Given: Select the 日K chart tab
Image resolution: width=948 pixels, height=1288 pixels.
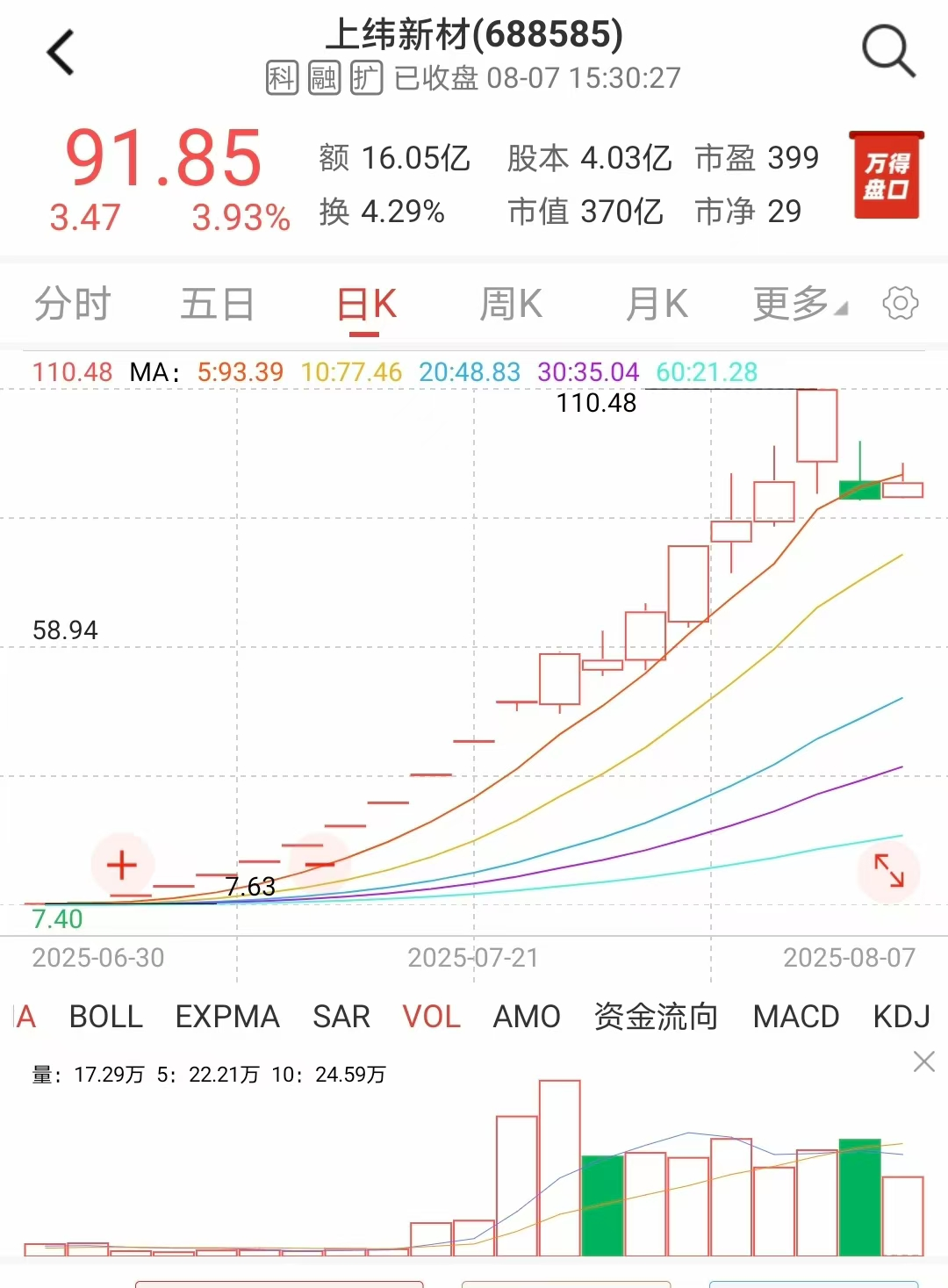Looking at the screenshot, I should click(366, 306).
